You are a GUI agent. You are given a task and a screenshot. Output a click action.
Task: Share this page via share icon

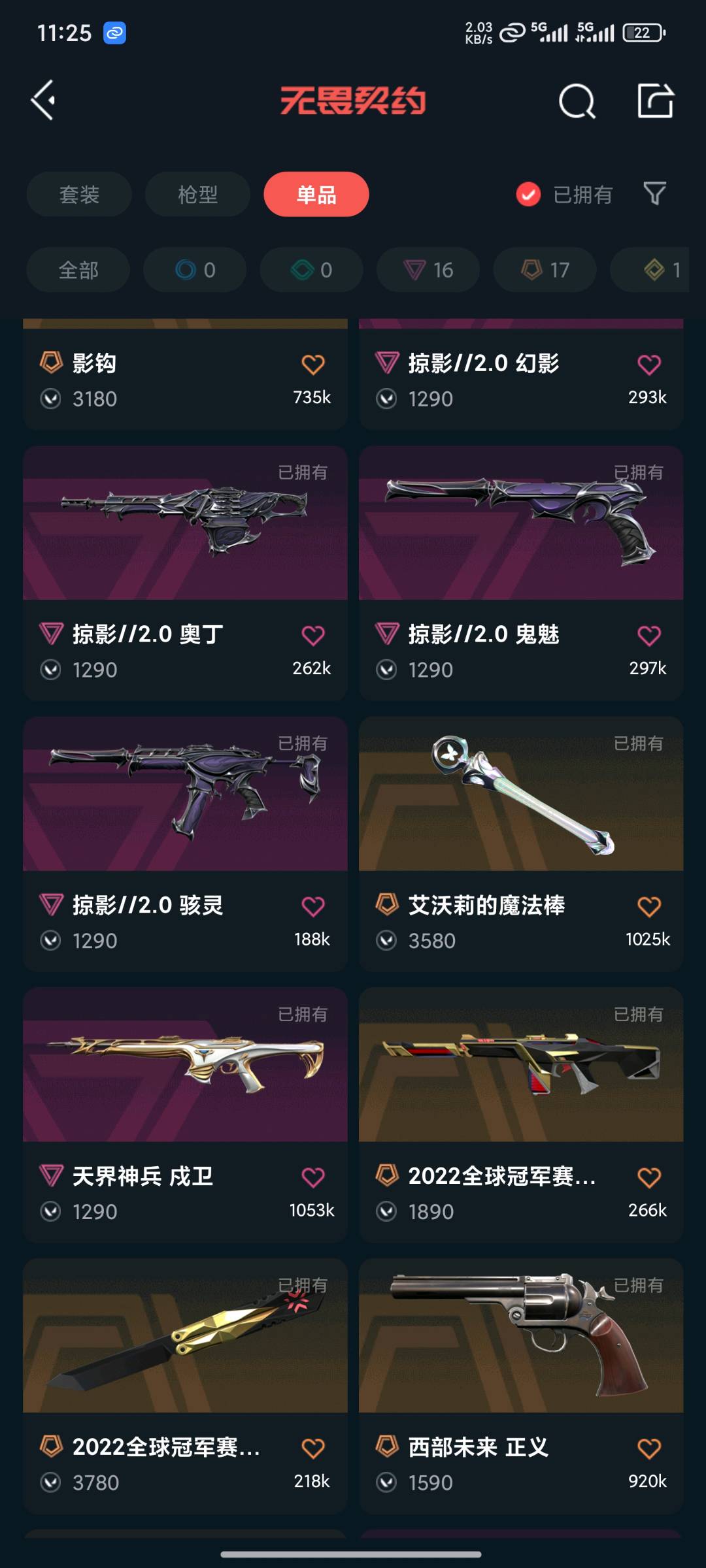pos(655,101)
